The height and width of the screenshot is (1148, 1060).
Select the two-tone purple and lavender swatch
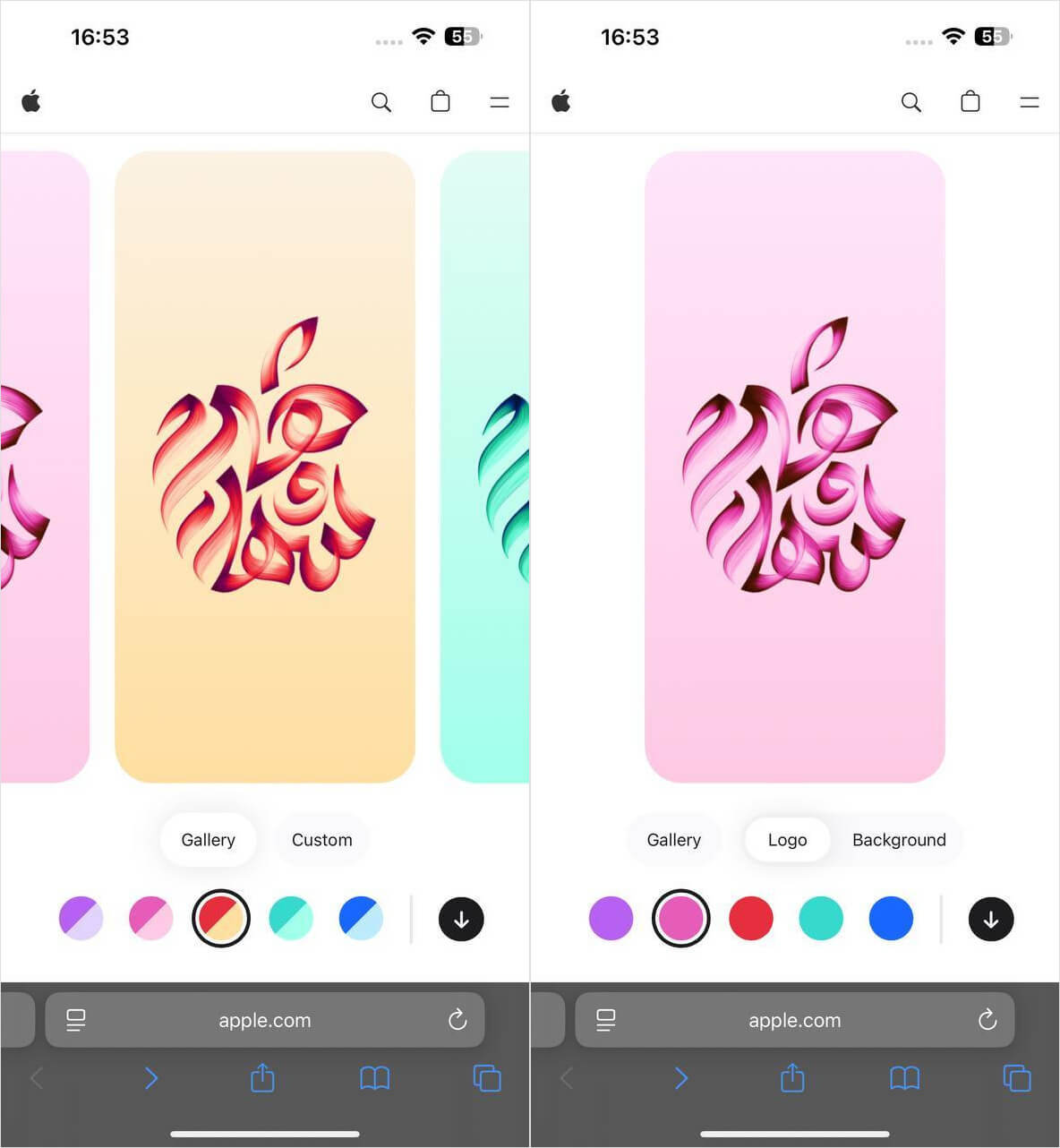pos(81,919)
